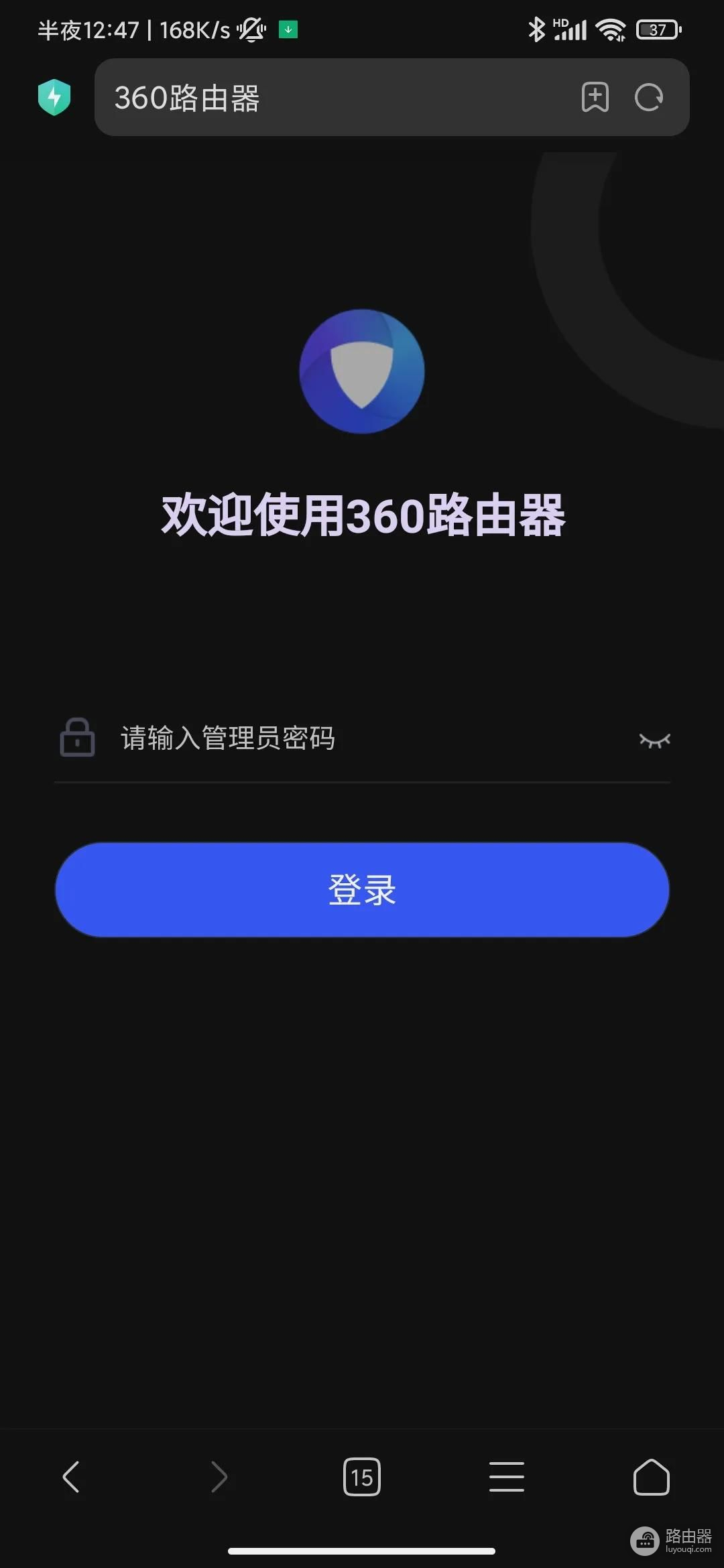Open the browser menu
The height and width of the screenshot is (1568, 724).
pyautogui.click(x=507, y=1477)
